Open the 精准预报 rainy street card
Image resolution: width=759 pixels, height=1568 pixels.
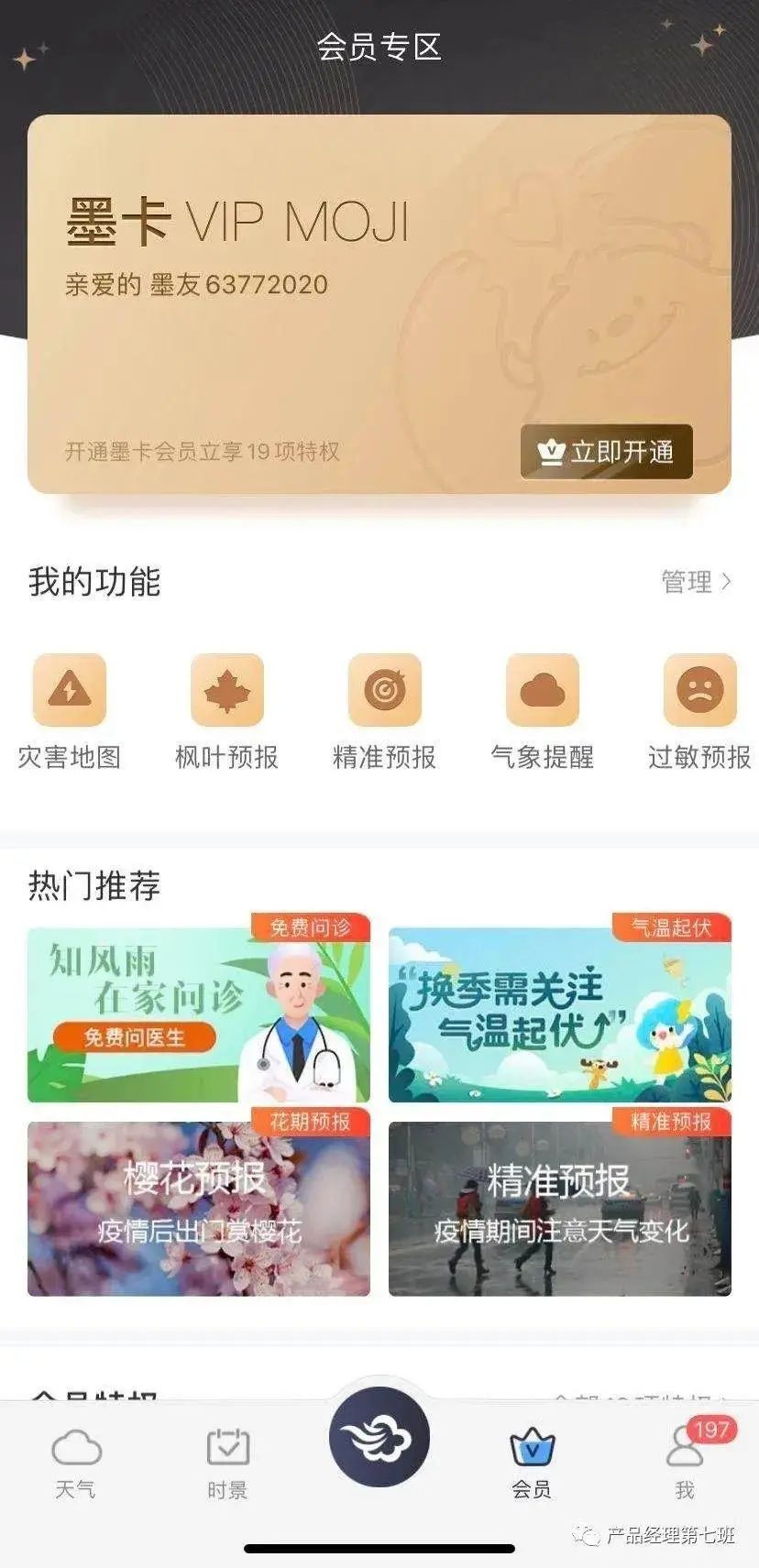[559, 1208]
